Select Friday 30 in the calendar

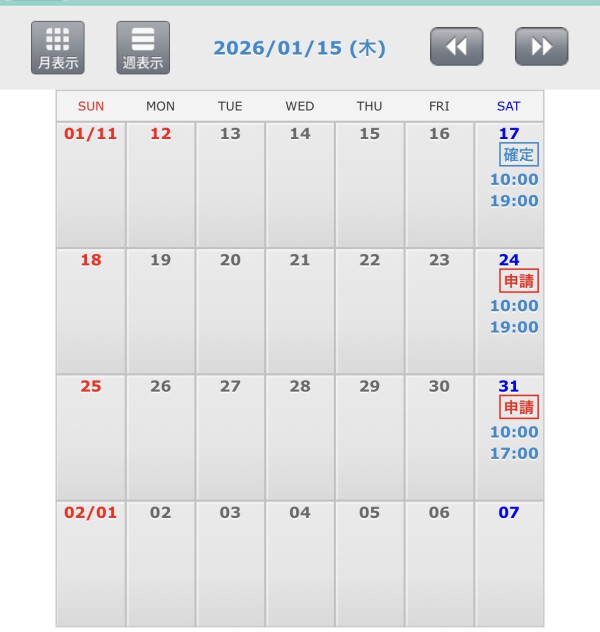pyautogui.click(x=439, y=436)
